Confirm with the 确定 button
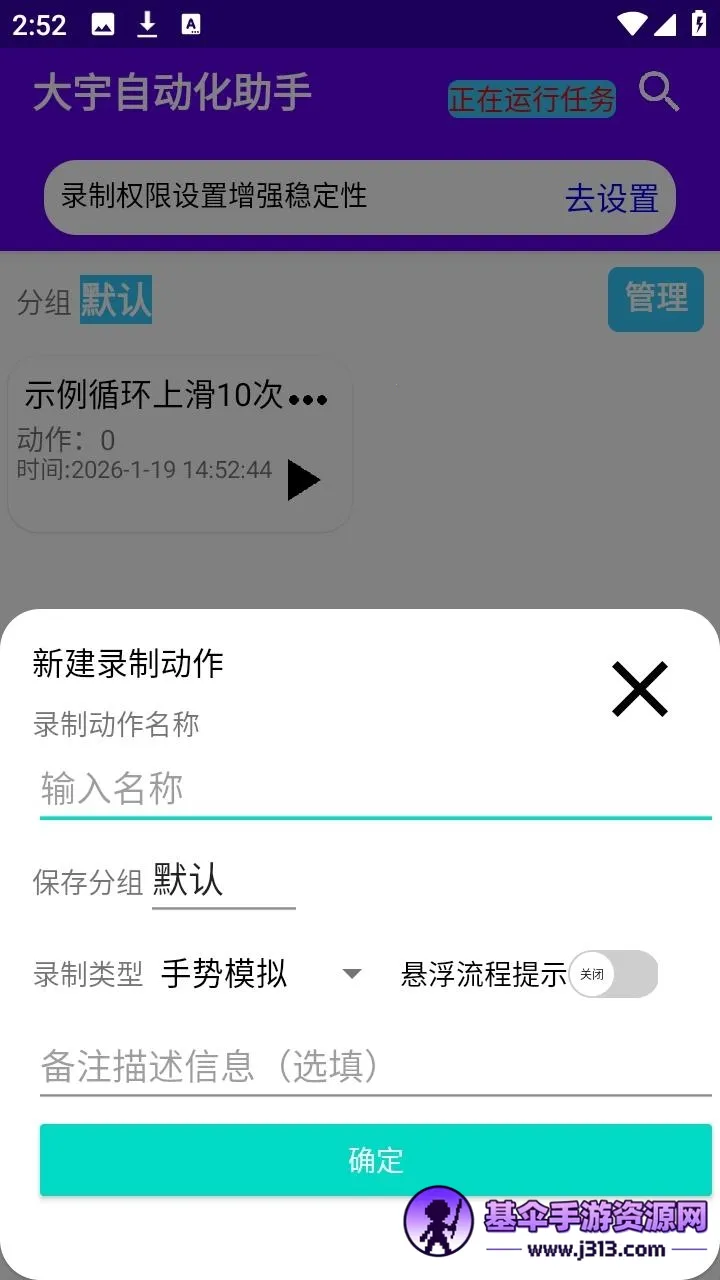The height and width of the screenshot is (1280, 720). point(375,1160)
